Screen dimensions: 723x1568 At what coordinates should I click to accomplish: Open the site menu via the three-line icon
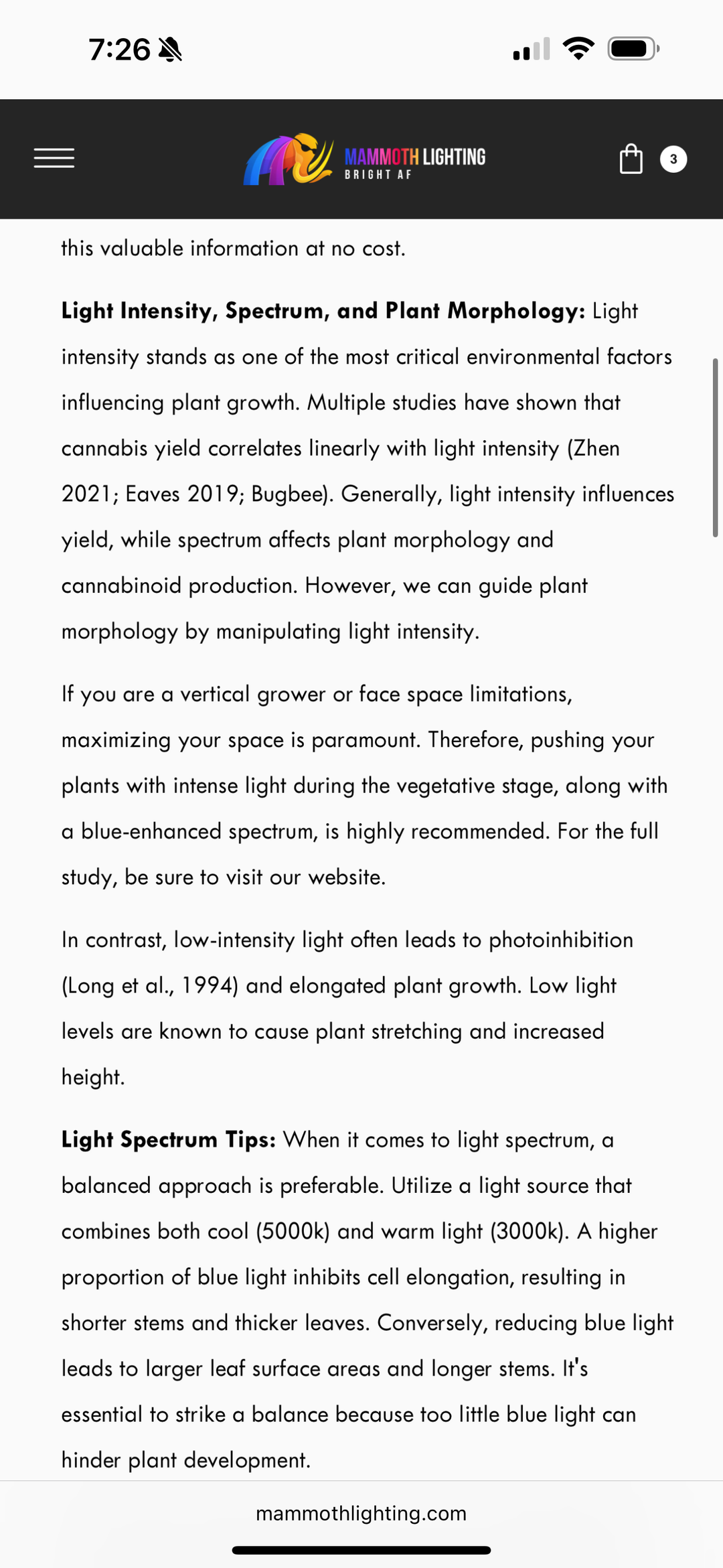(x=54, y=158)
